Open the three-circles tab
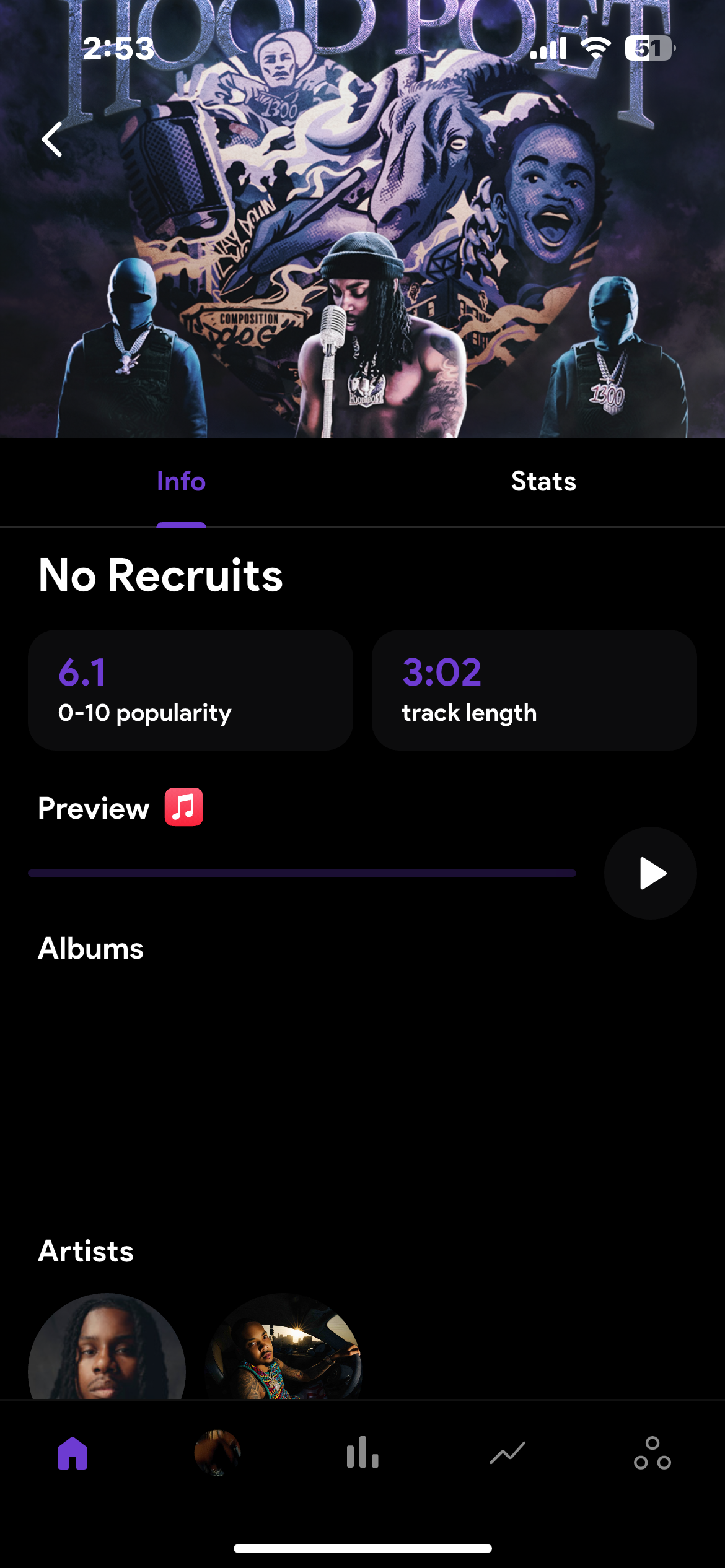725x1568 pixels. pos(652,1453)
